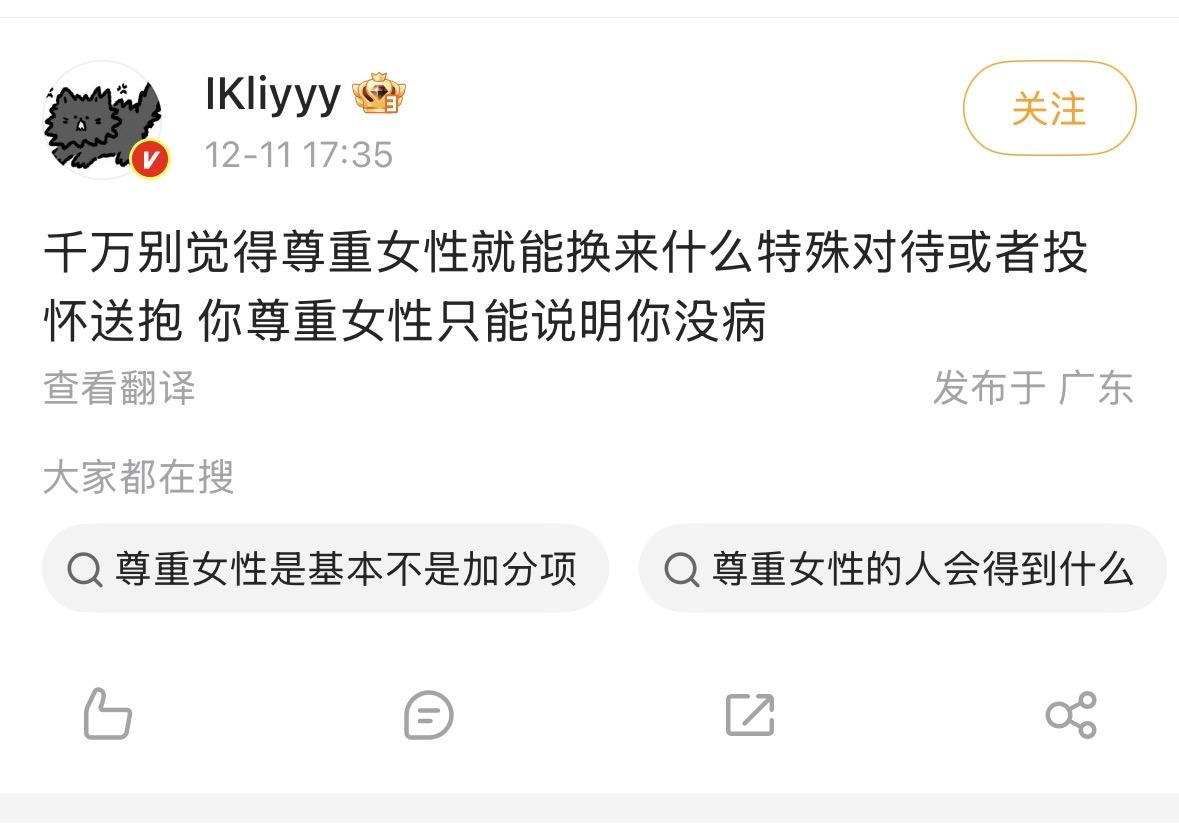1179x831 pixels.
Task: Open the IKliyyy username link
Action: (272, 95)
